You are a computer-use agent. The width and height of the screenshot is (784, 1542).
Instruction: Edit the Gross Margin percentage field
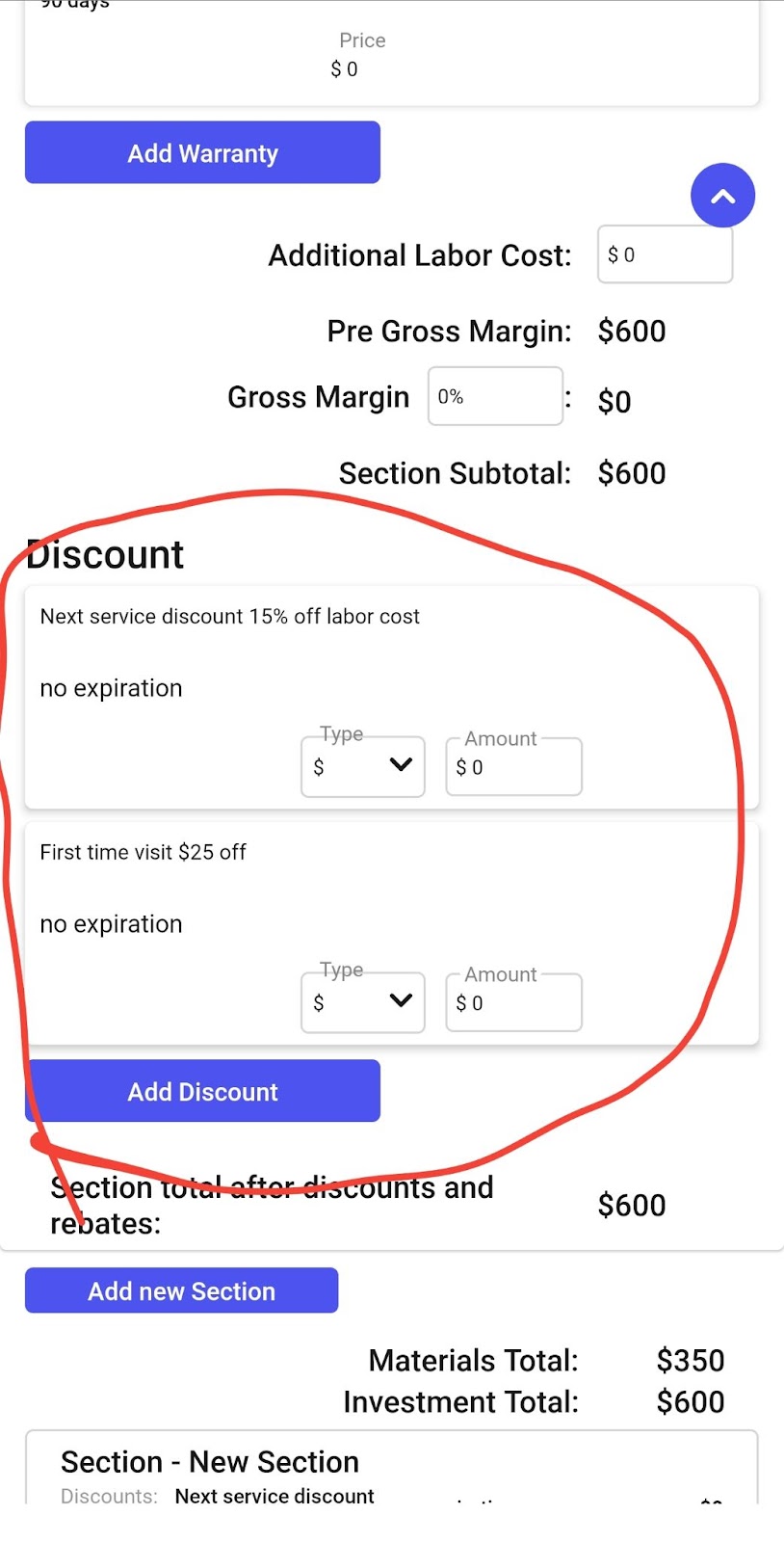495,396
